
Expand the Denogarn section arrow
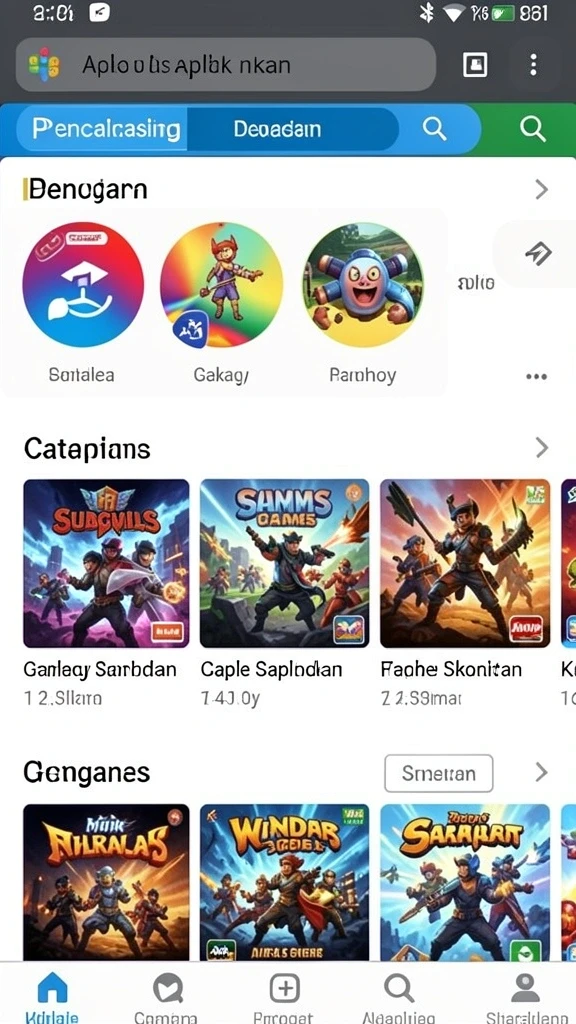(541, 189)
